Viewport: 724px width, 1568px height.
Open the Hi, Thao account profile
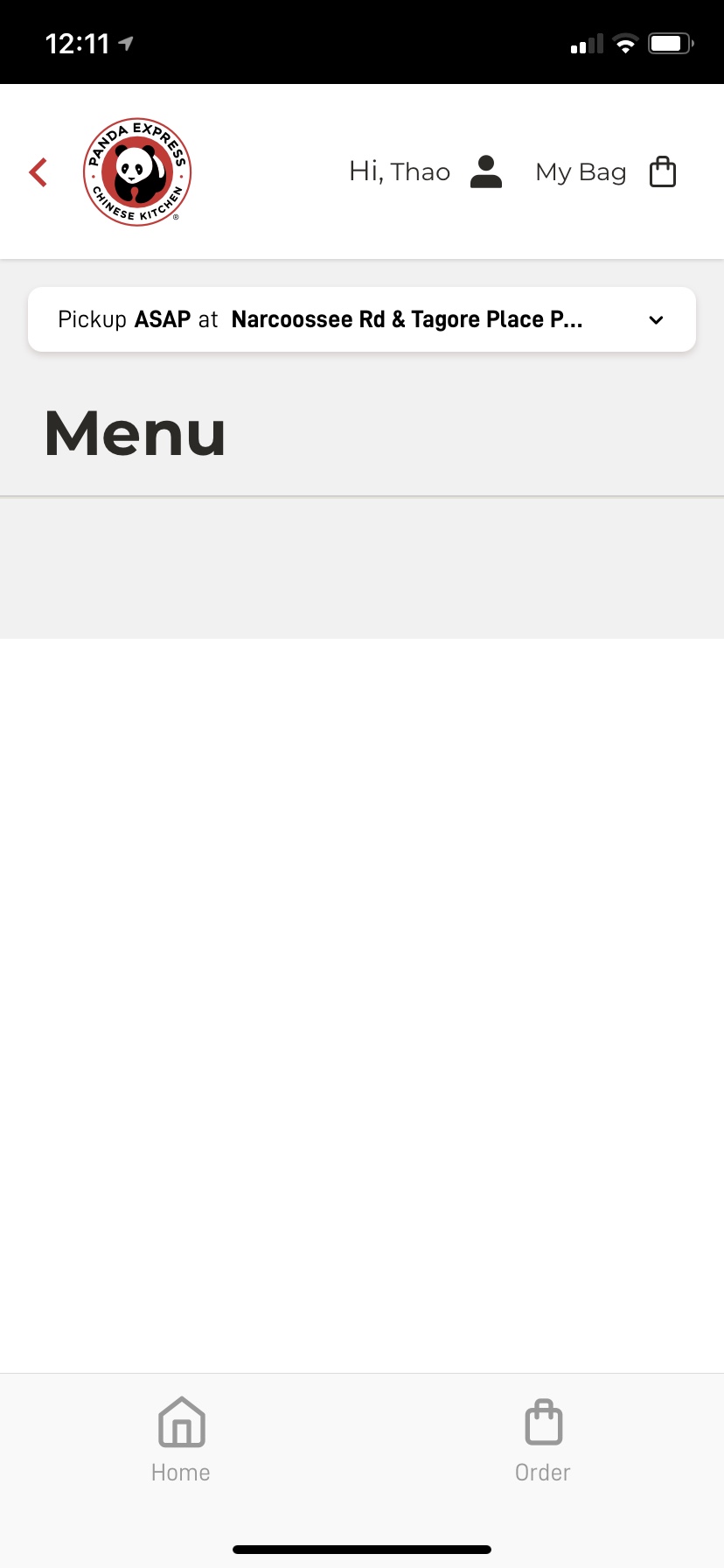tap(426, 172)
